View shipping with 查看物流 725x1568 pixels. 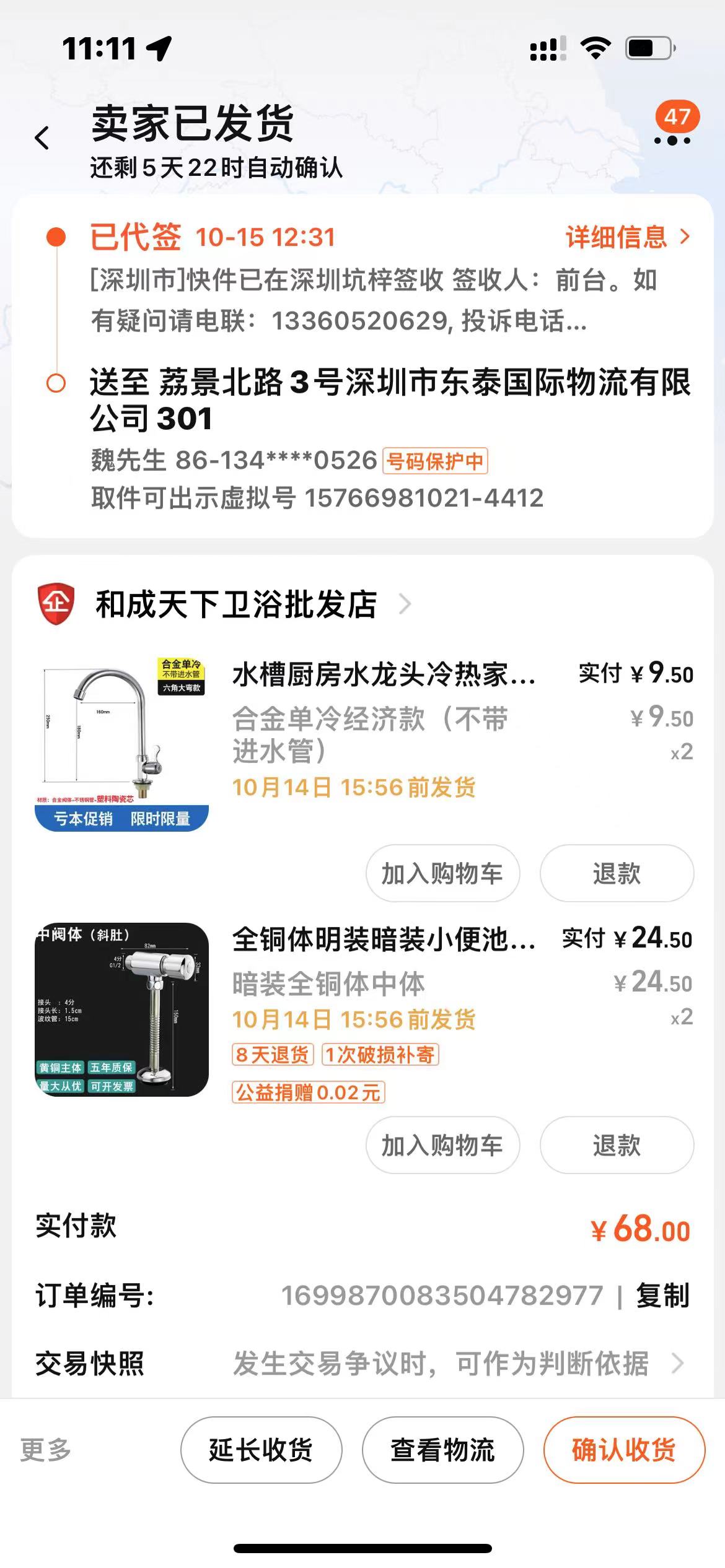click(442, 1450)
